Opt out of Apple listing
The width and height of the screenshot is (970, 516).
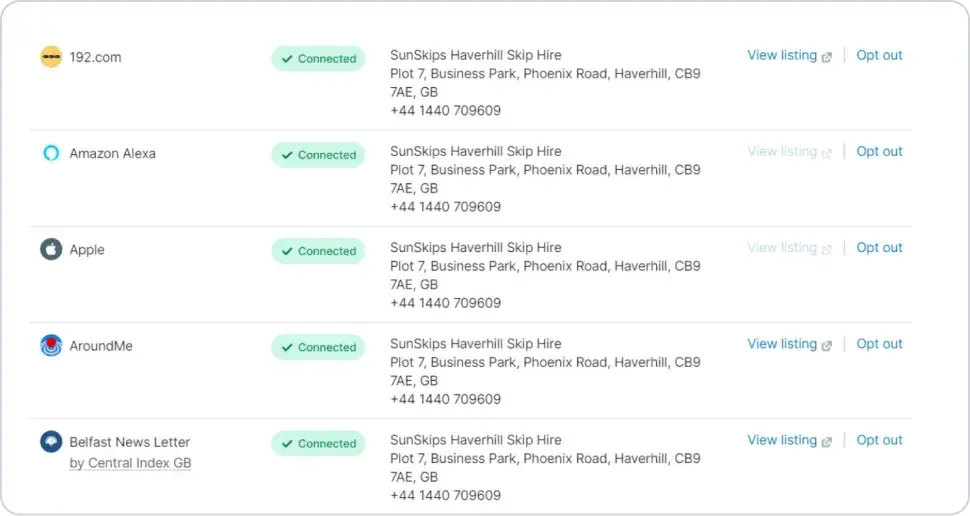pyautogui.click(x=879, y=248)
